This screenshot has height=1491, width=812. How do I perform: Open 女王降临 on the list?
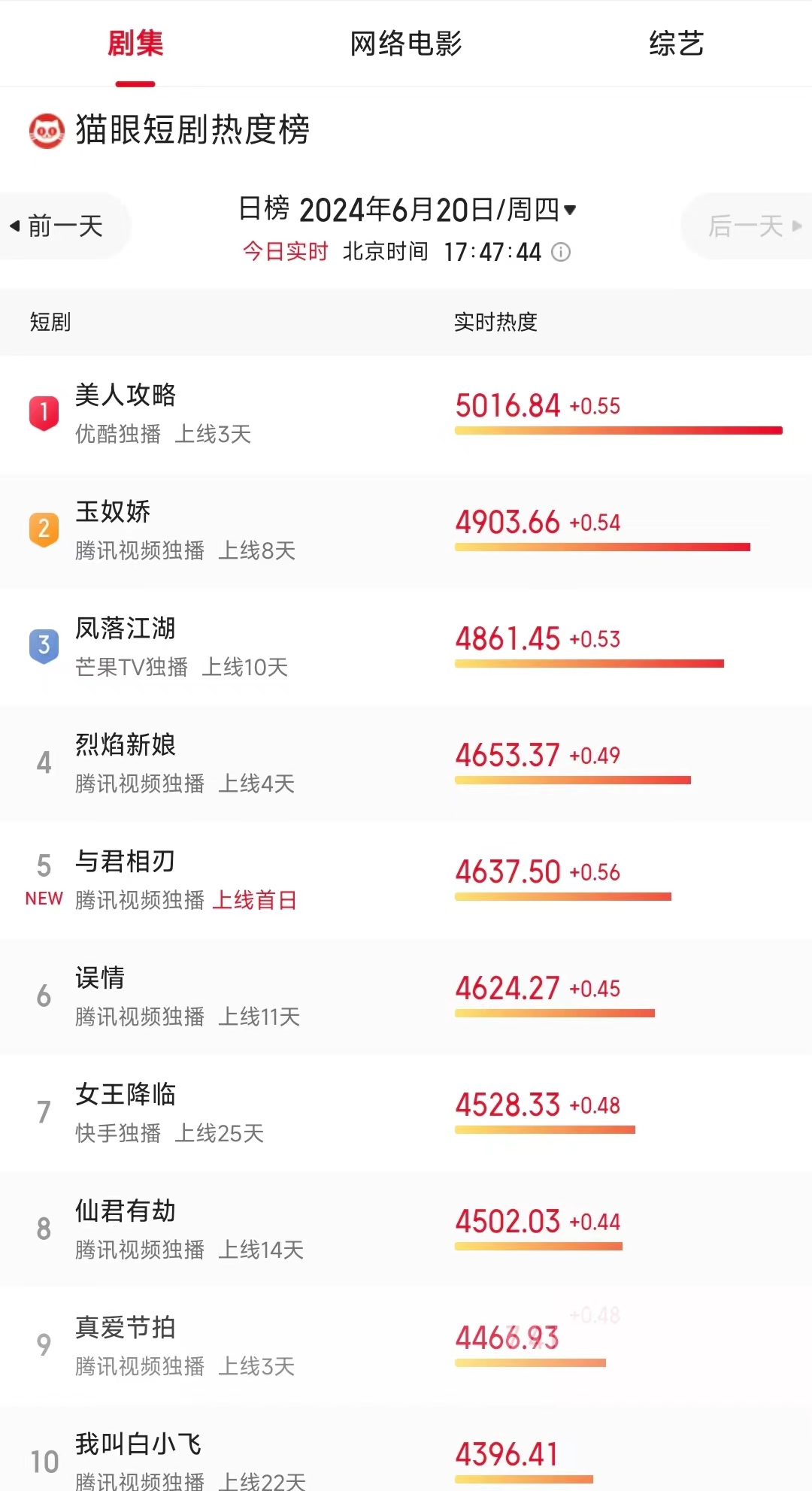(406, 1114)
